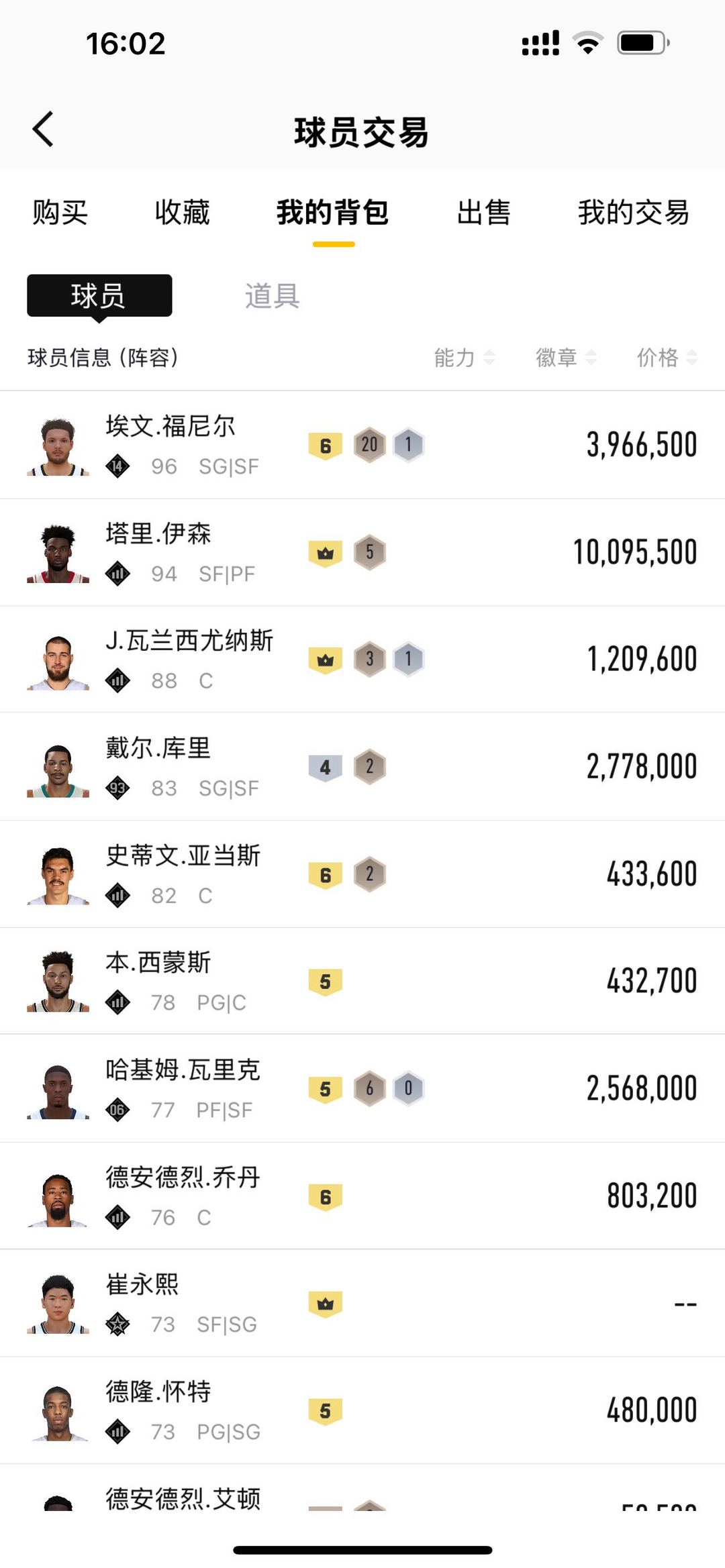Sort players by 徽章
The width and height of the screenshot is (725, 1568).
(x=565, y=358)
